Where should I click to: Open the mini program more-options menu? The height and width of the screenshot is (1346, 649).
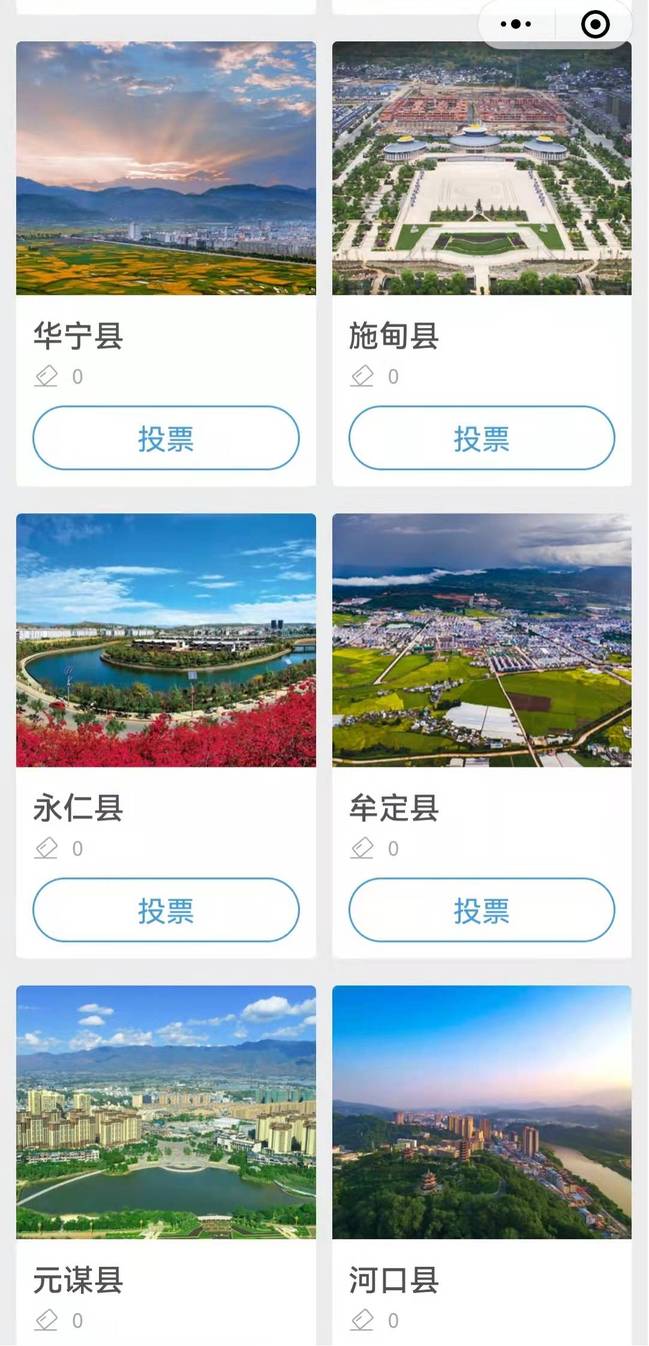(516, 24)
